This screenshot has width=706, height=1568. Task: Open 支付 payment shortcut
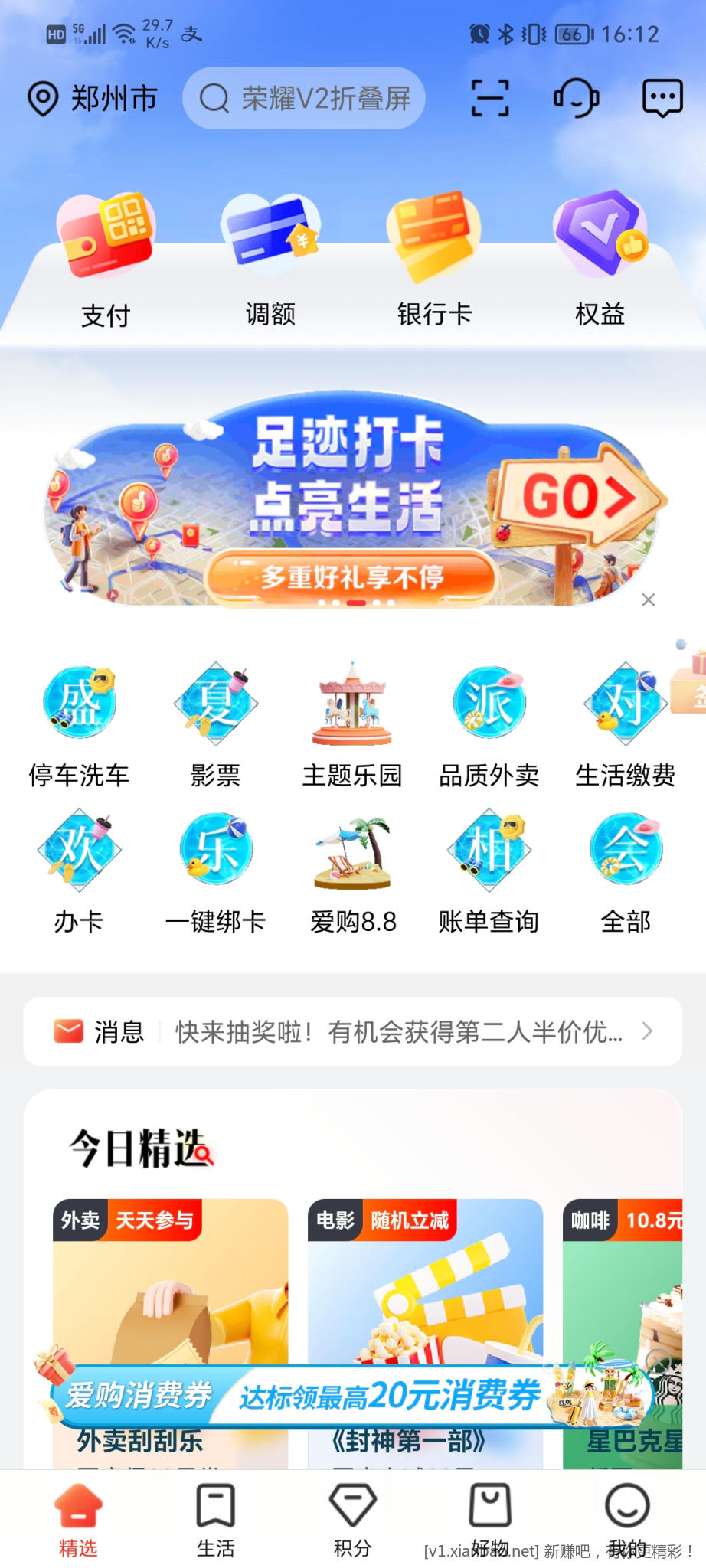pos(106,260)
